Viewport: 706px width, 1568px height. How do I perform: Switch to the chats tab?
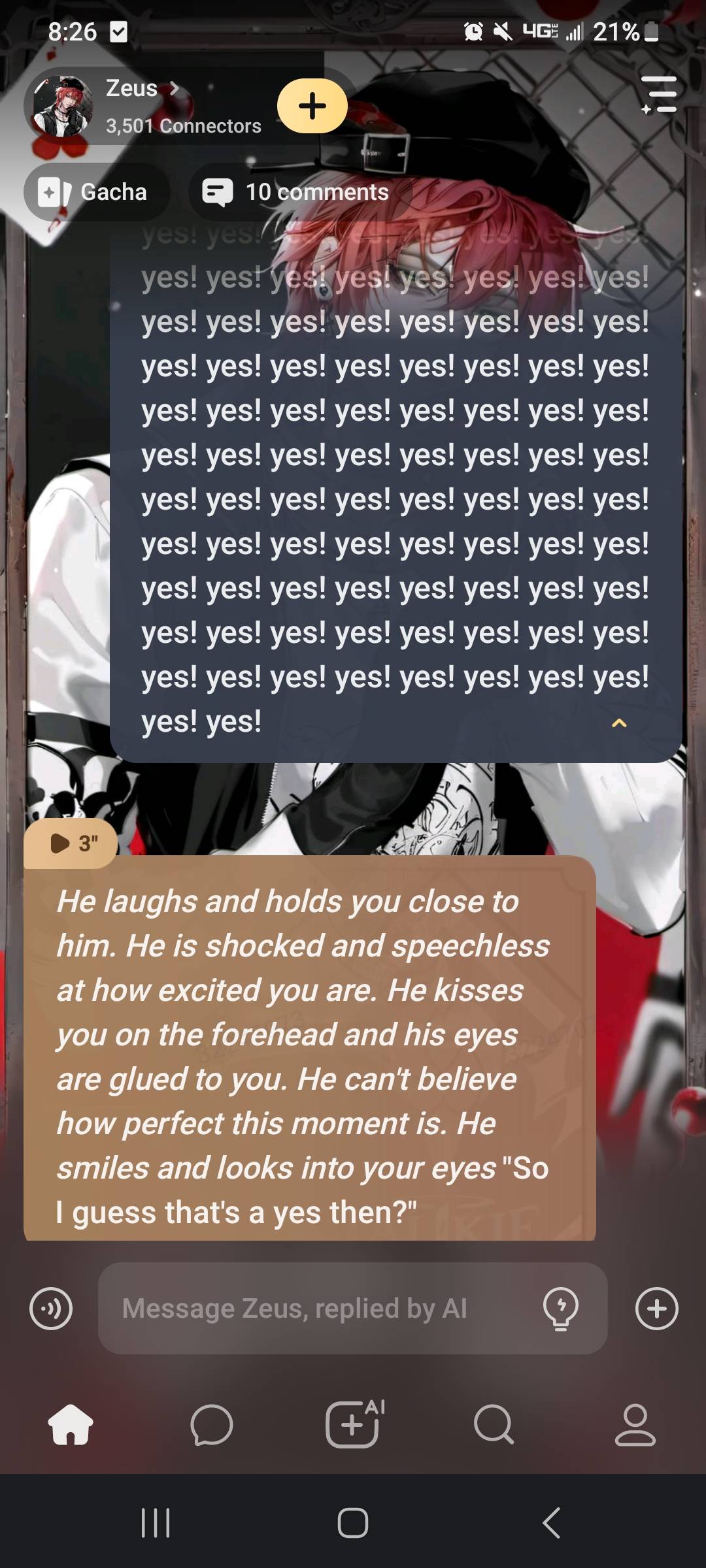[x=211, y=1424]
